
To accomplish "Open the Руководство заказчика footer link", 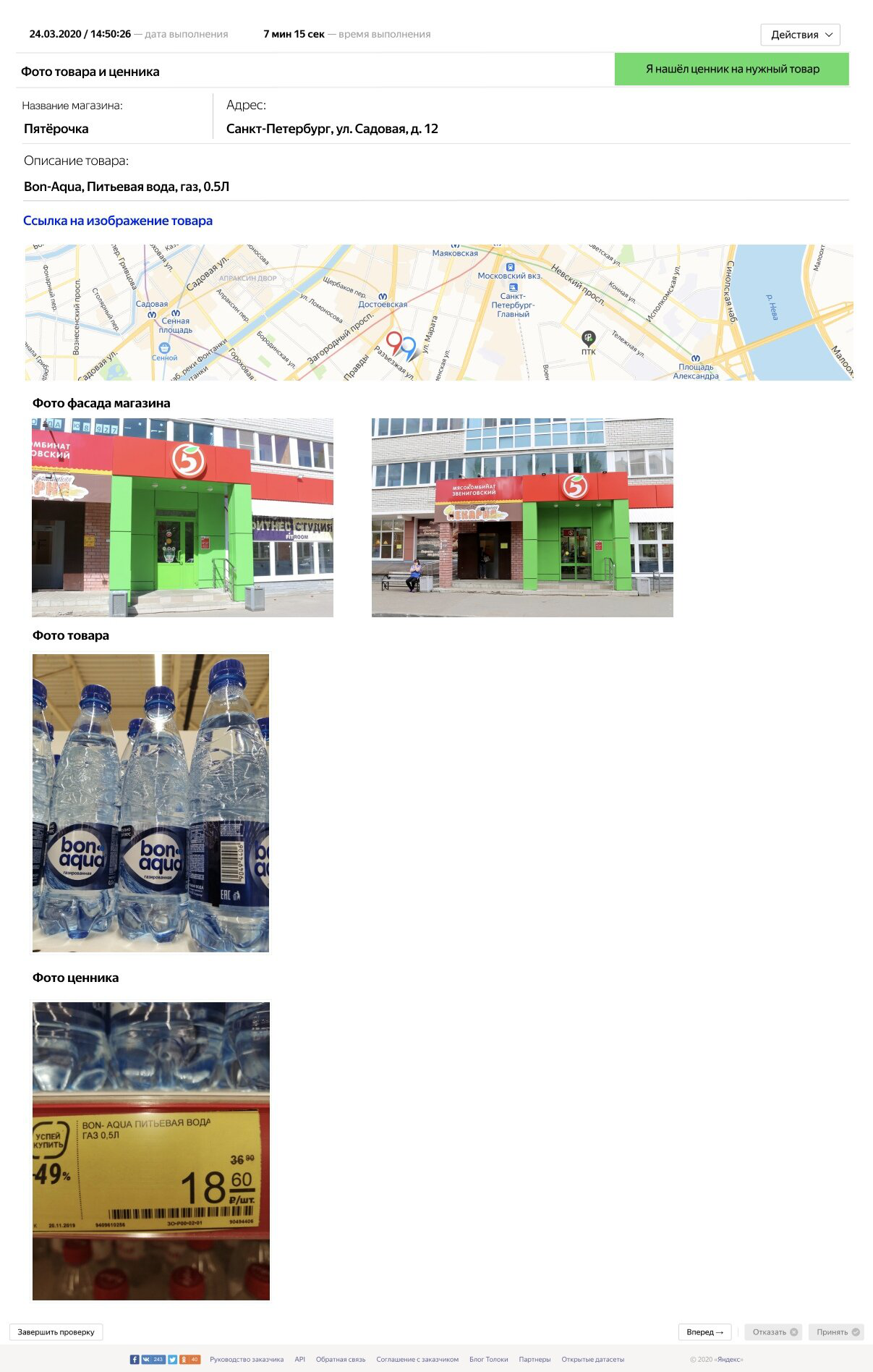I will pyautogui.click(x=247, y=1360).
